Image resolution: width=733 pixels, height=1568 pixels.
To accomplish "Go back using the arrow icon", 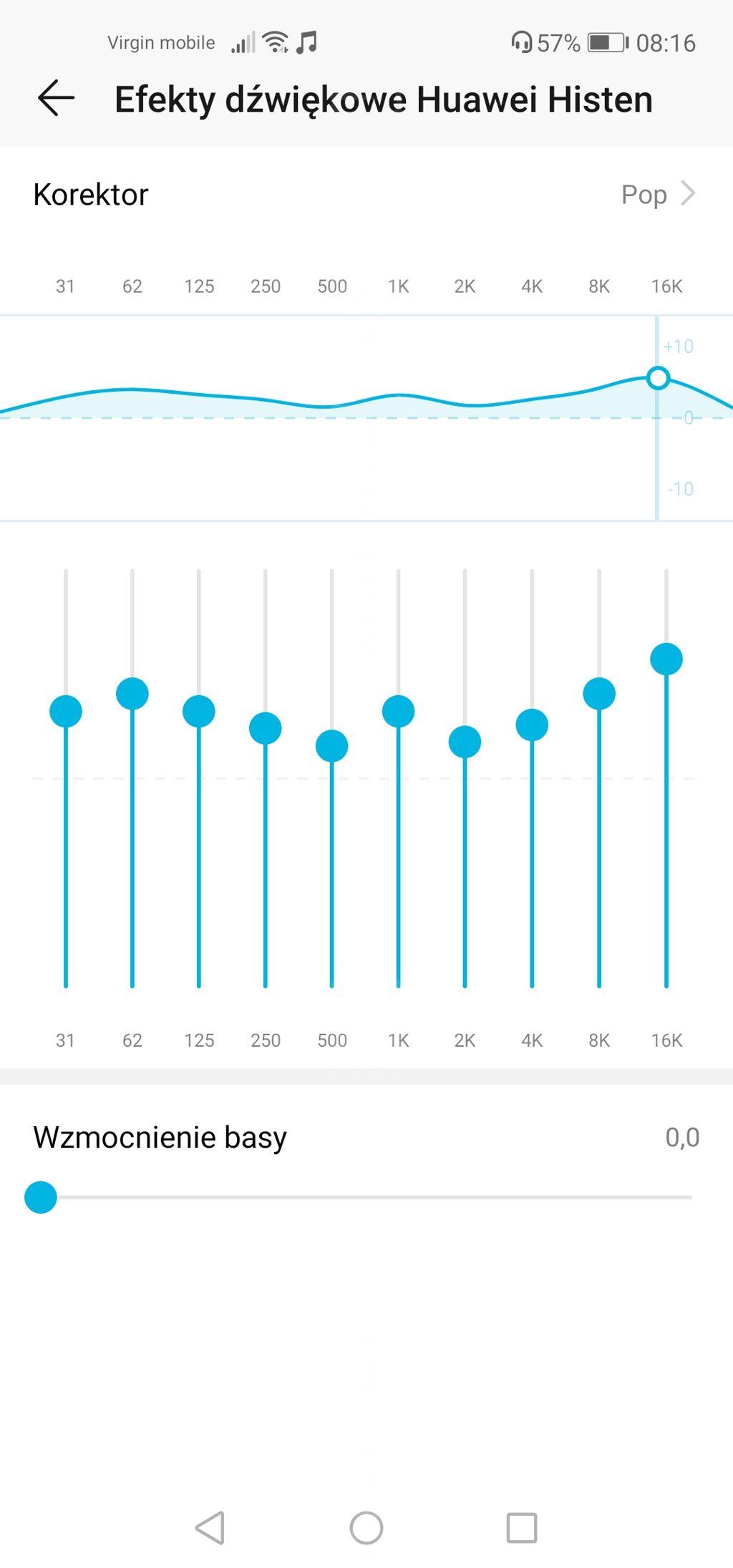I will click(x=56, y=98).
